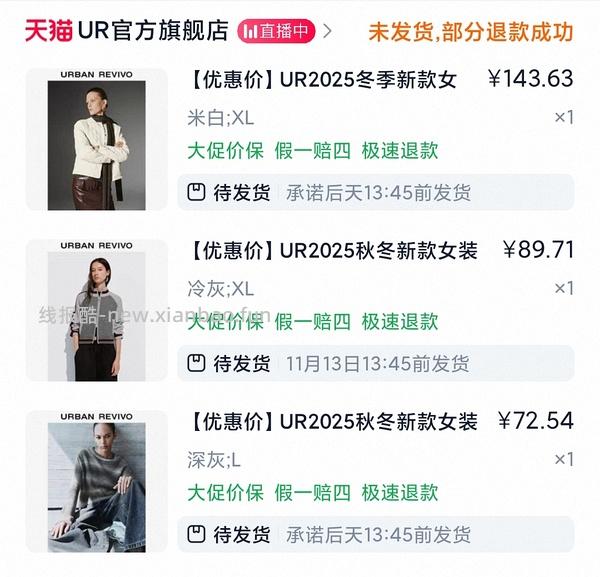Open the 米白 XL jacket product image

pos(91,139)
